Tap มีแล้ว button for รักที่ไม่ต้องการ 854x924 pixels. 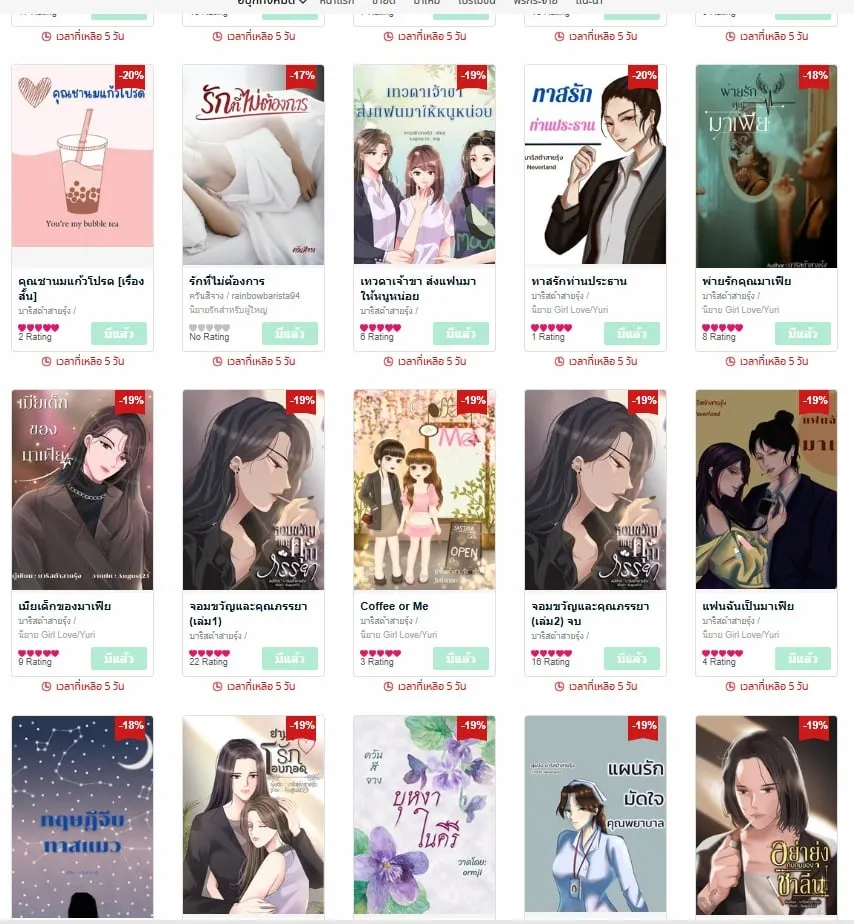pyautogui.click(x=290, y=333)
